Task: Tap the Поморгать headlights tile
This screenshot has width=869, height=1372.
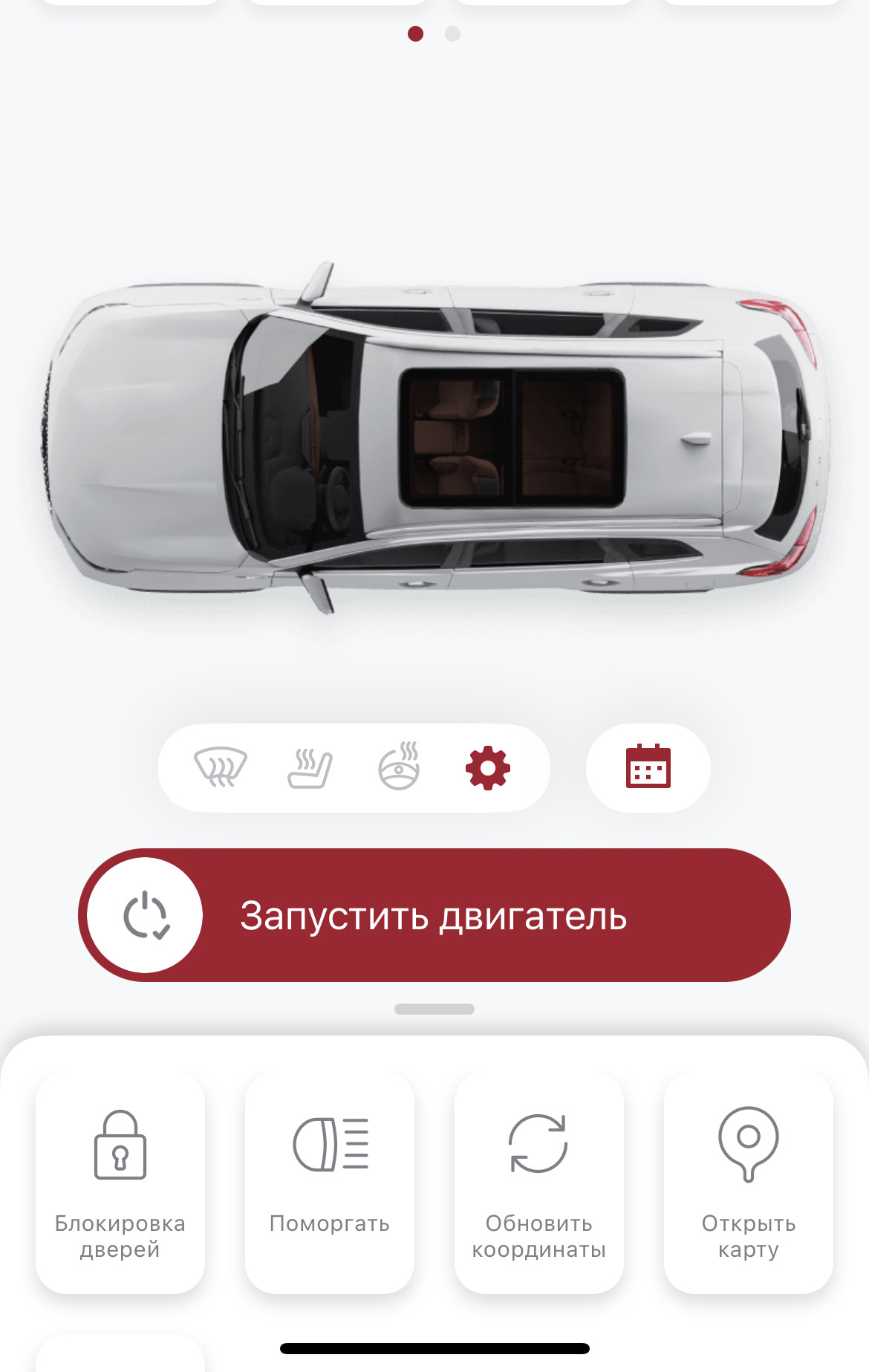Action: coord(330,1182)
